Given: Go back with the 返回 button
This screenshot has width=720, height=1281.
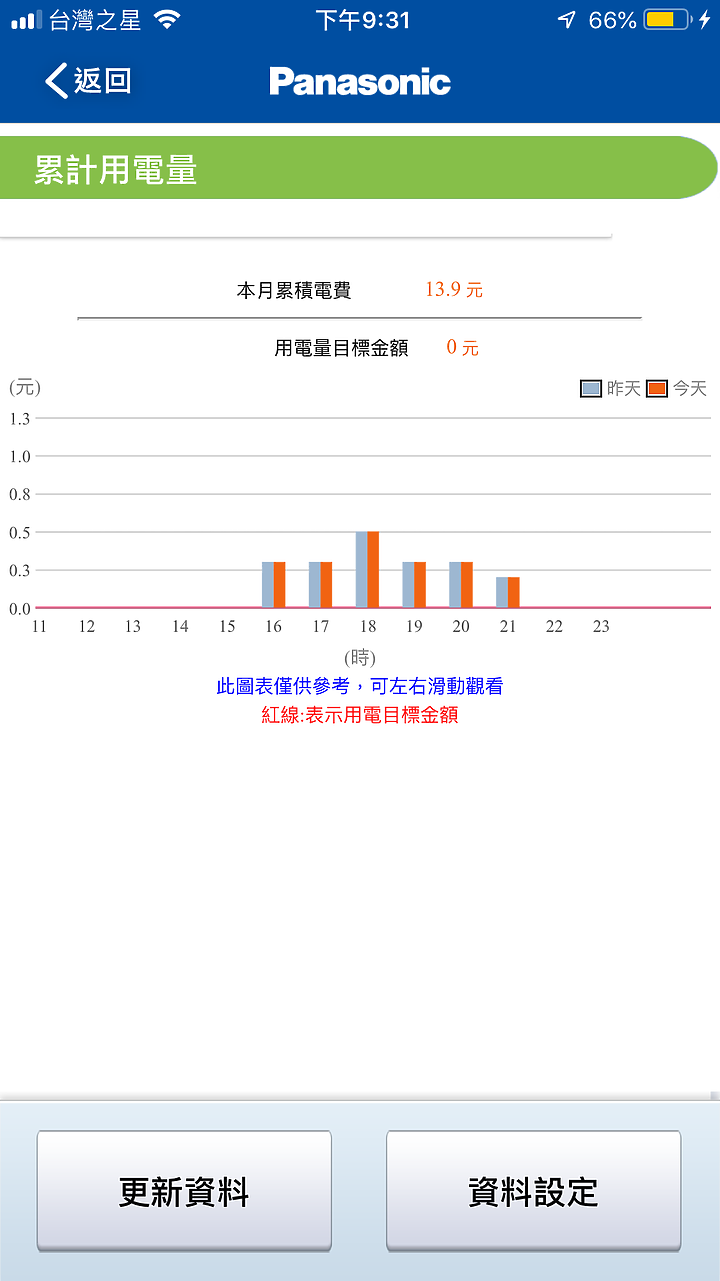Looking at the screenshot, I should click(x=88, y=81).
